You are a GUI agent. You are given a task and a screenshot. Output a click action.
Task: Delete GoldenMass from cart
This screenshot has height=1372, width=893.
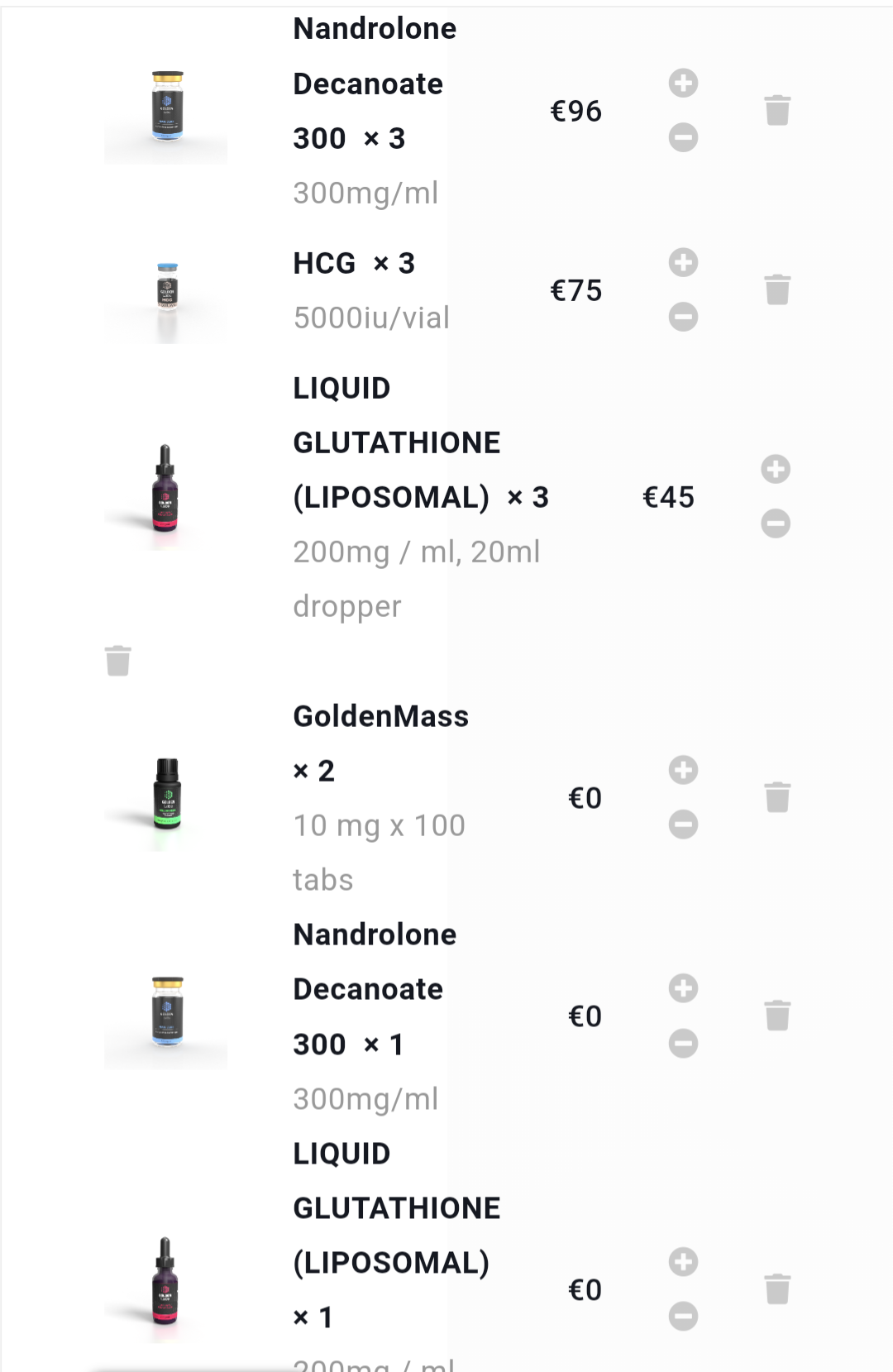click(x=777, y=797)
